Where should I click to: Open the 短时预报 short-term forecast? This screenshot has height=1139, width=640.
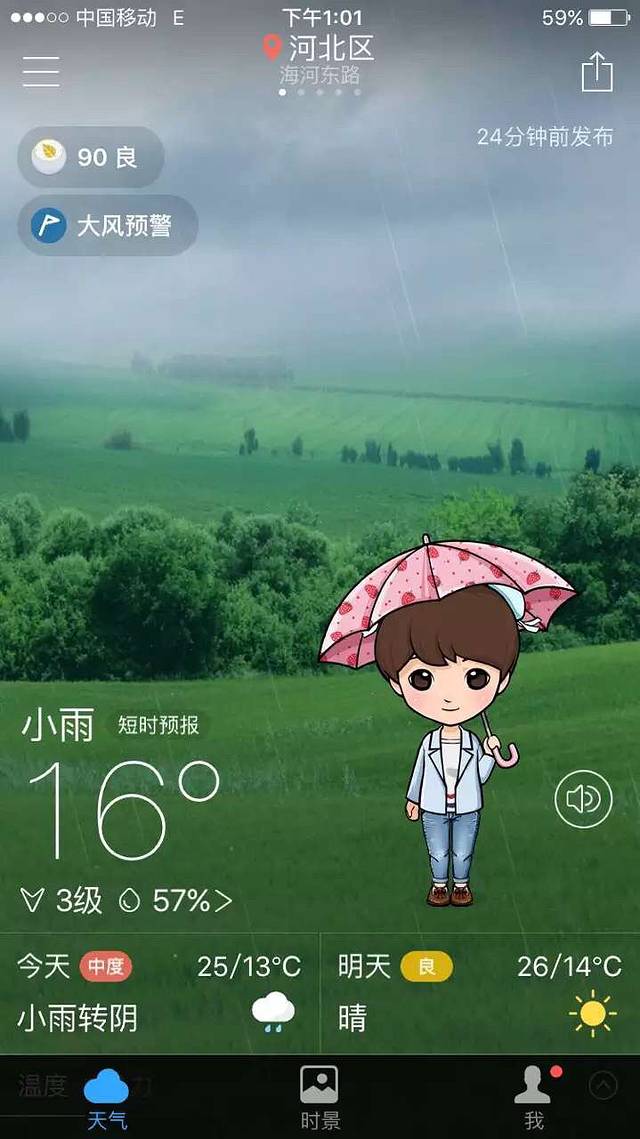[159, 725]
